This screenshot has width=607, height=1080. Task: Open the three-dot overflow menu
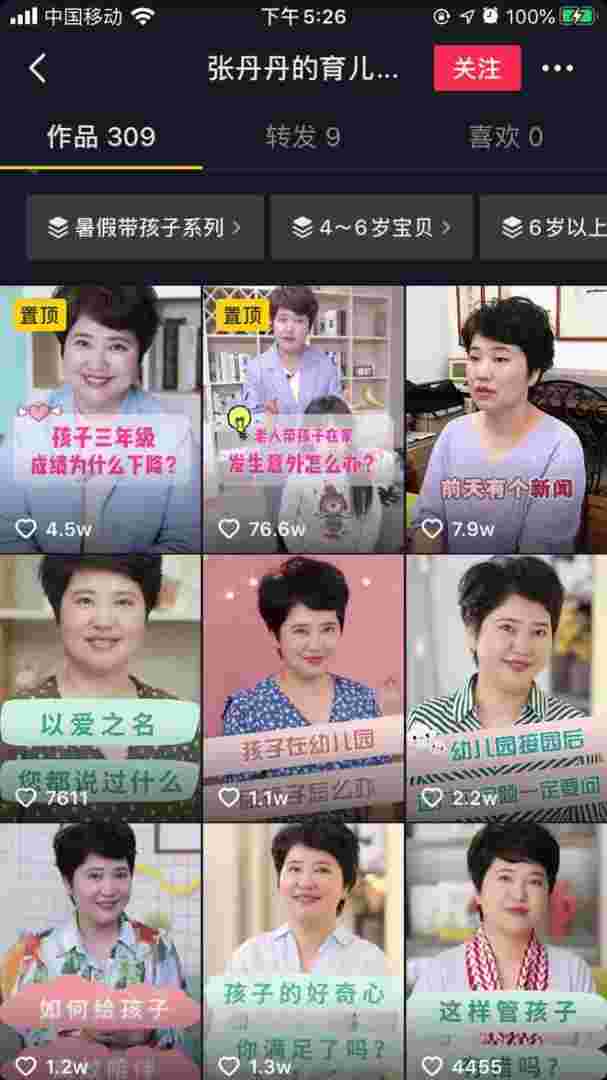coord(557,68)
